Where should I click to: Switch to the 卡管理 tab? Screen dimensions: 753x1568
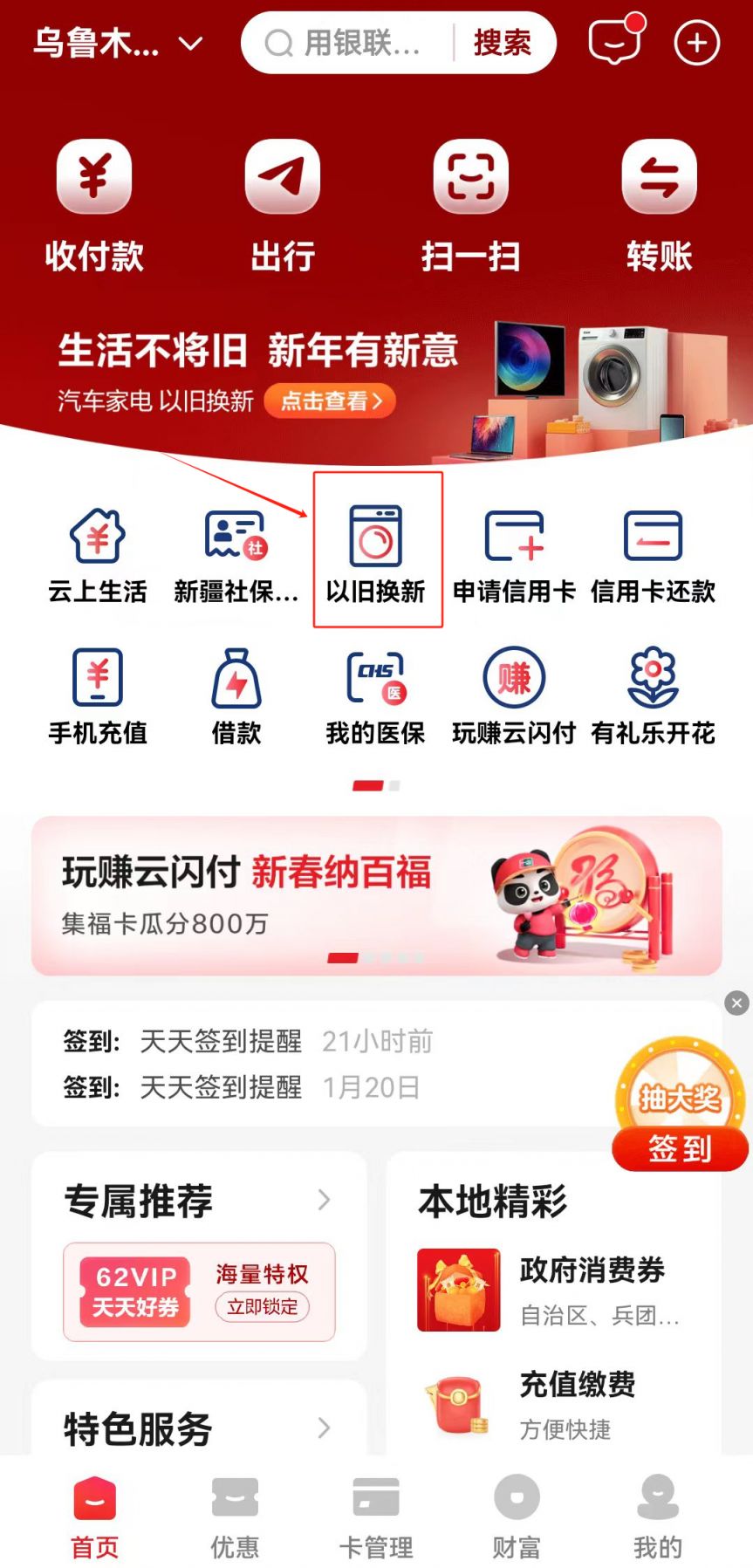[376, 1517]
